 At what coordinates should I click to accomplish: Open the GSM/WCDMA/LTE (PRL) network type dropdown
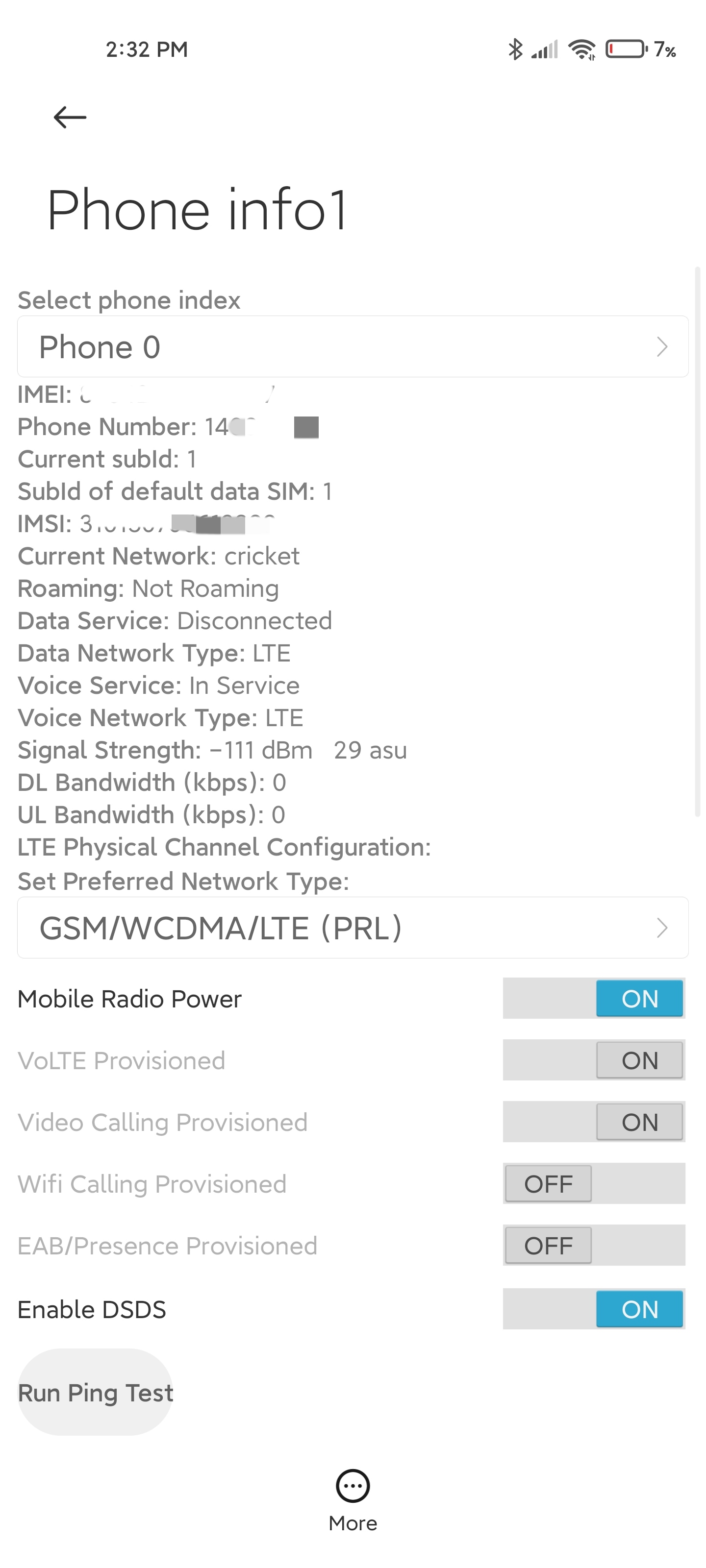353,928
